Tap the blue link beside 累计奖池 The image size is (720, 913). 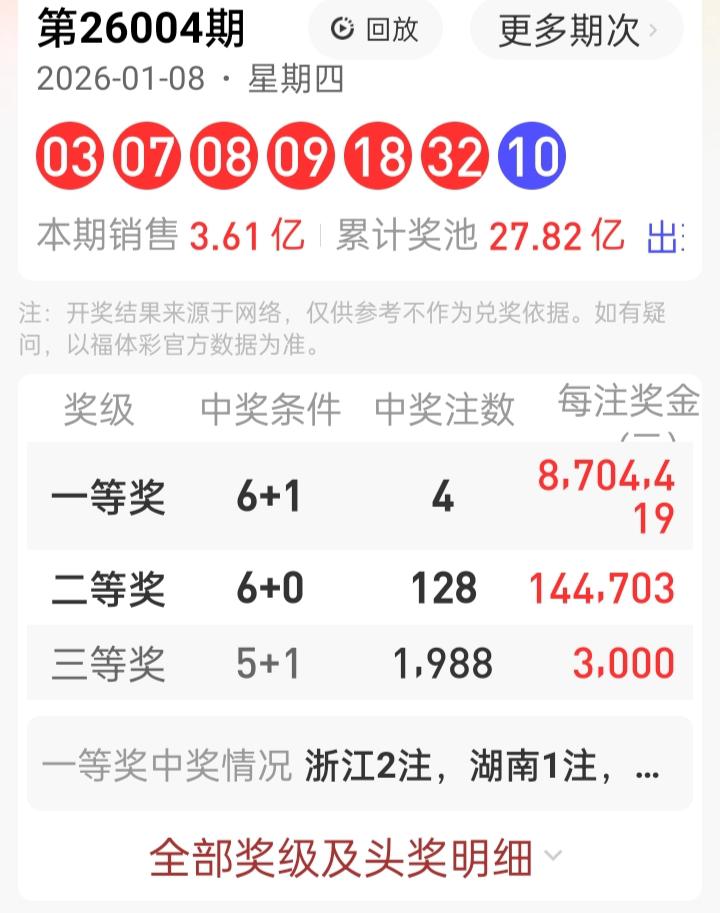[665, 238]
